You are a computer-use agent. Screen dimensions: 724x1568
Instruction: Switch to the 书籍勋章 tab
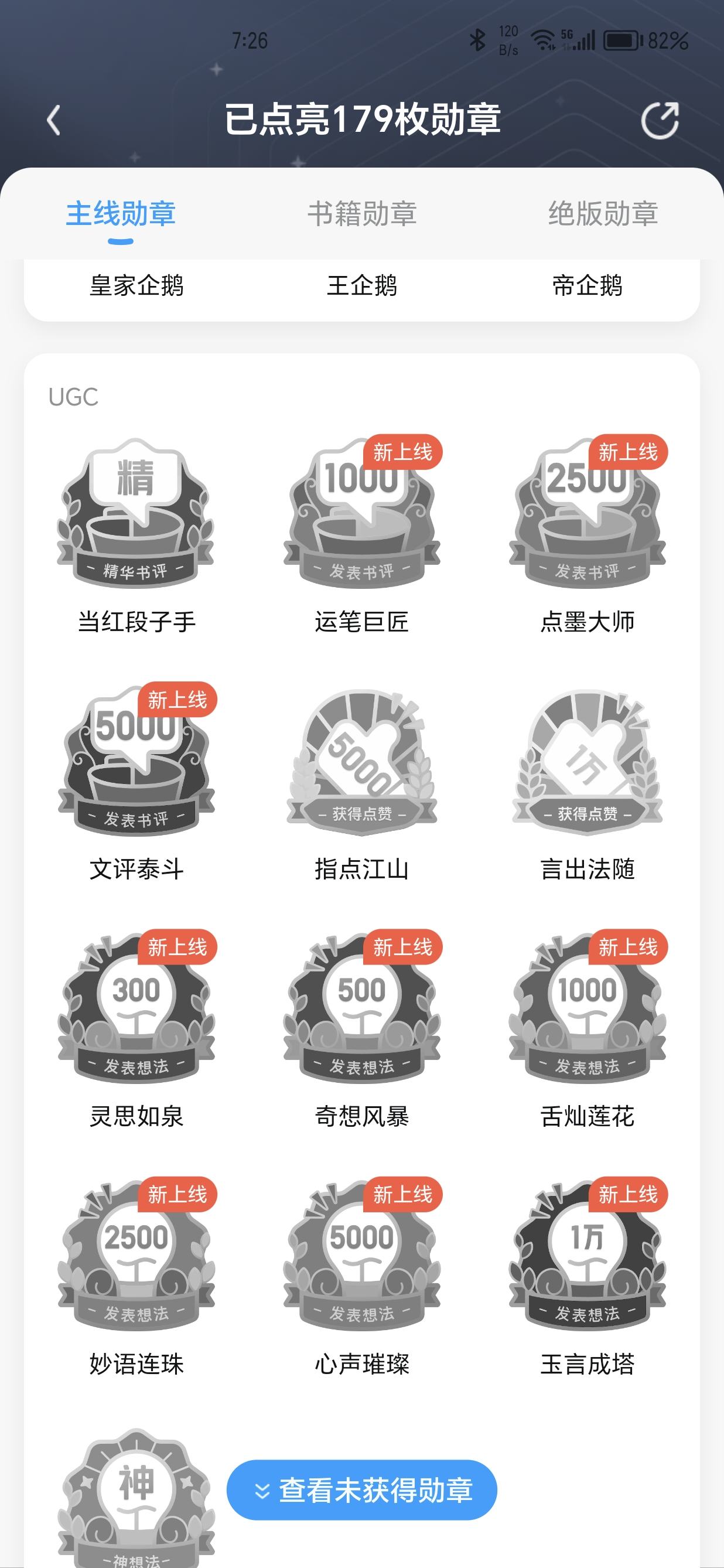coord(362,214)
